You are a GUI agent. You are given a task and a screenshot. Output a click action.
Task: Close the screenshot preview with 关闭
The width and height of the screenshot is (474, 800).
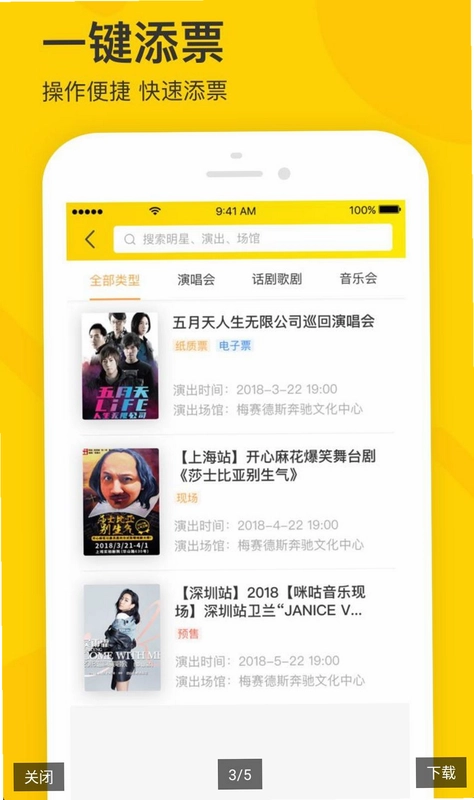point(39,777)
